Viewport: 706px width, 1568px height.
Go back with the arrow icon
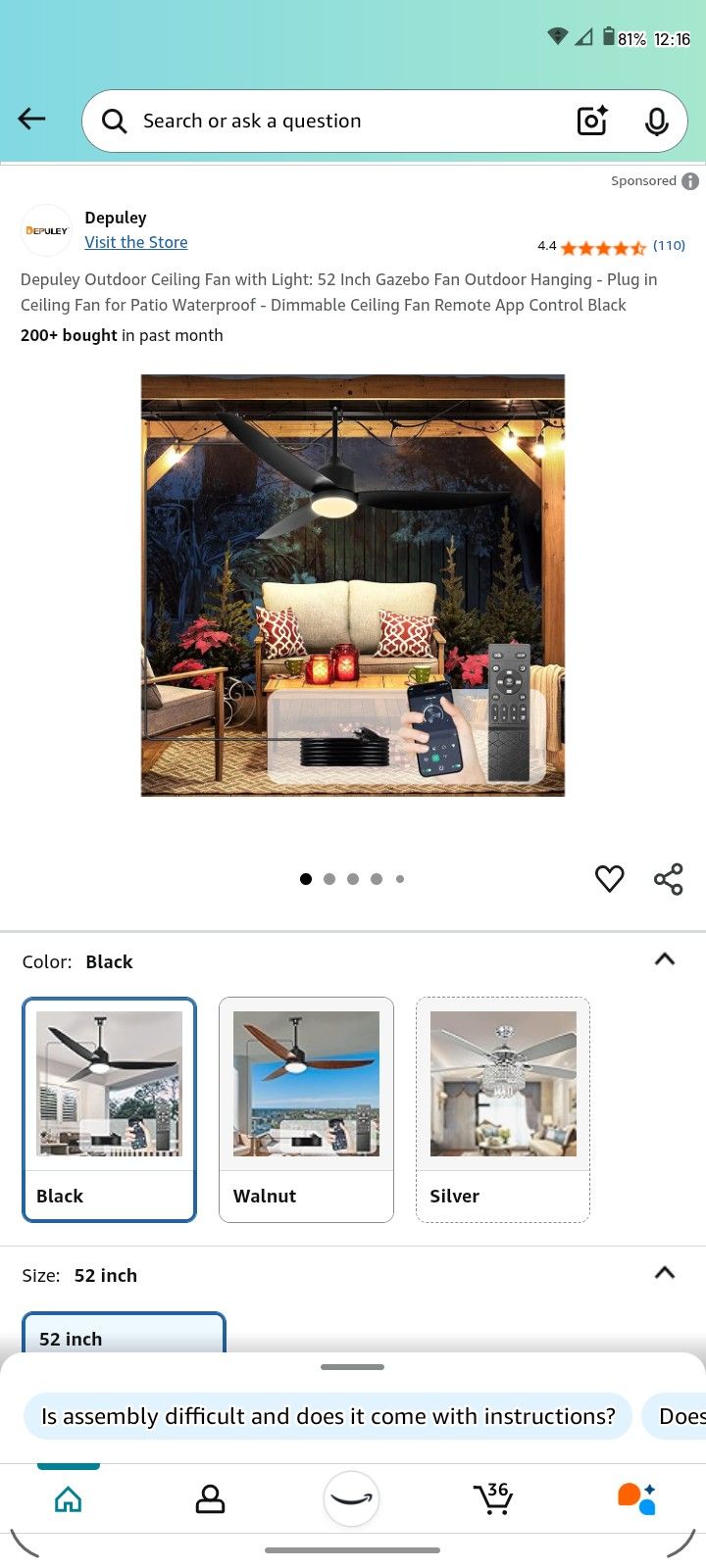tap(32, 120)
